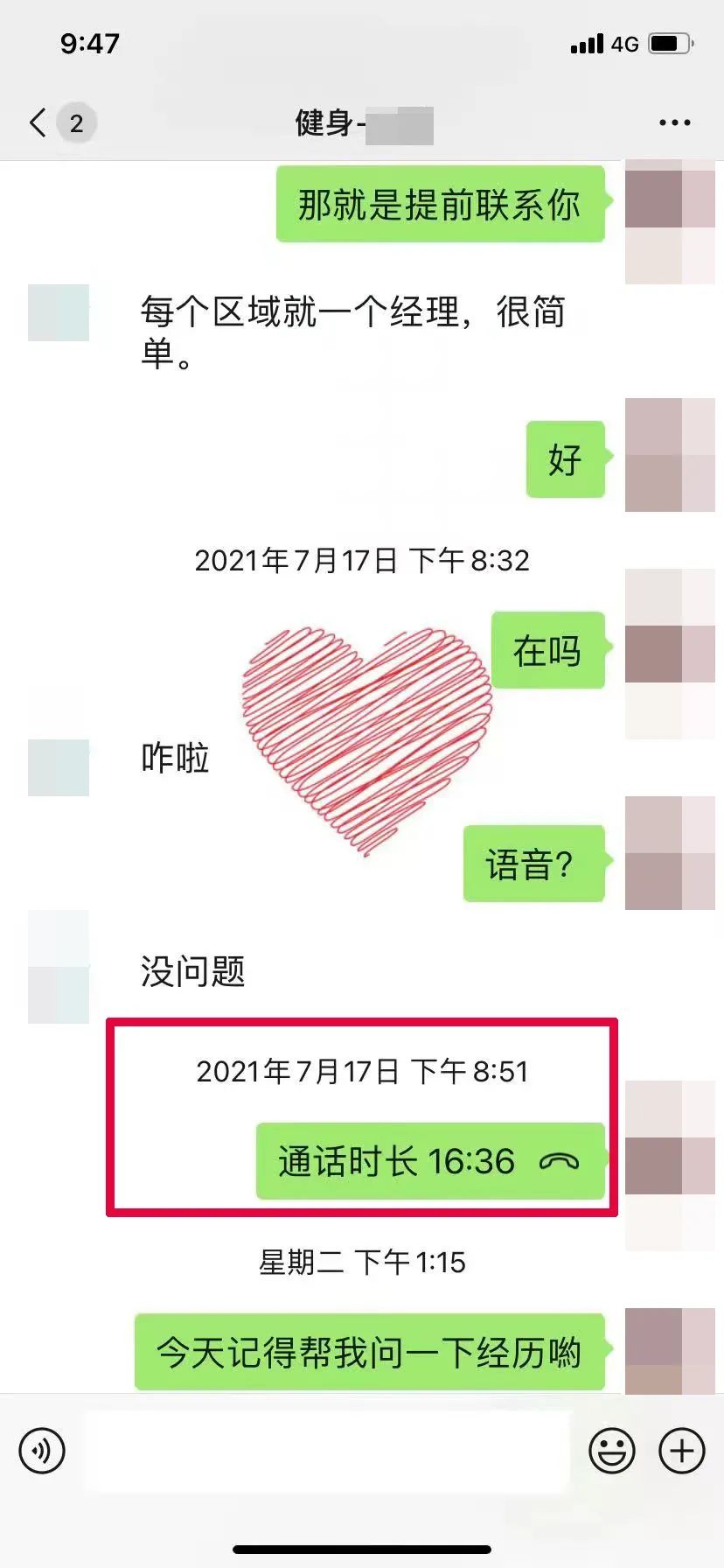The image size is (724, 1568).
Task: Open contact avatar beside the 咋啦 message
Action: point(59,767)
